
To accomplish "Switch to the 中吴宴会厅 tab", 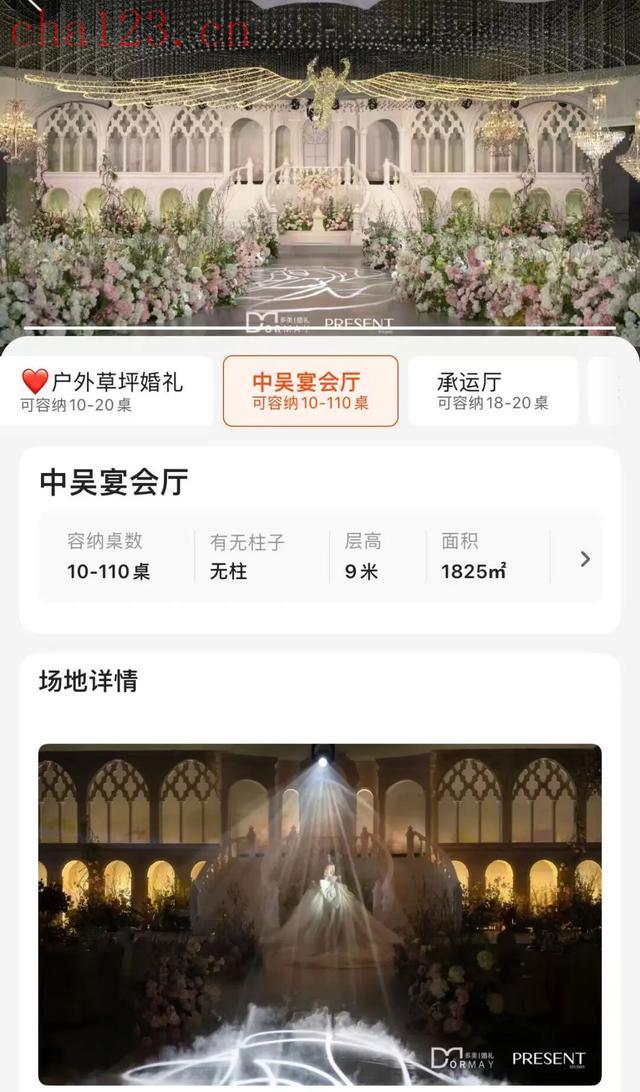I will pos(310,391).
